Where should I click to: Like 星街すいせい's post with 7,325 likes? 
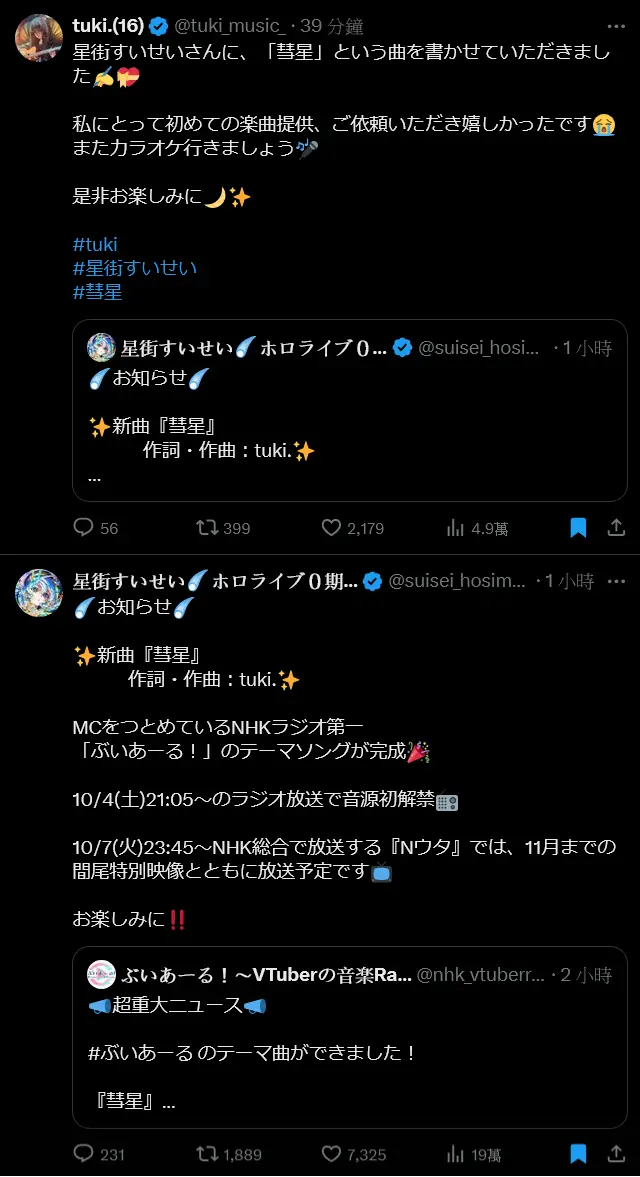tap(332, 1154)
